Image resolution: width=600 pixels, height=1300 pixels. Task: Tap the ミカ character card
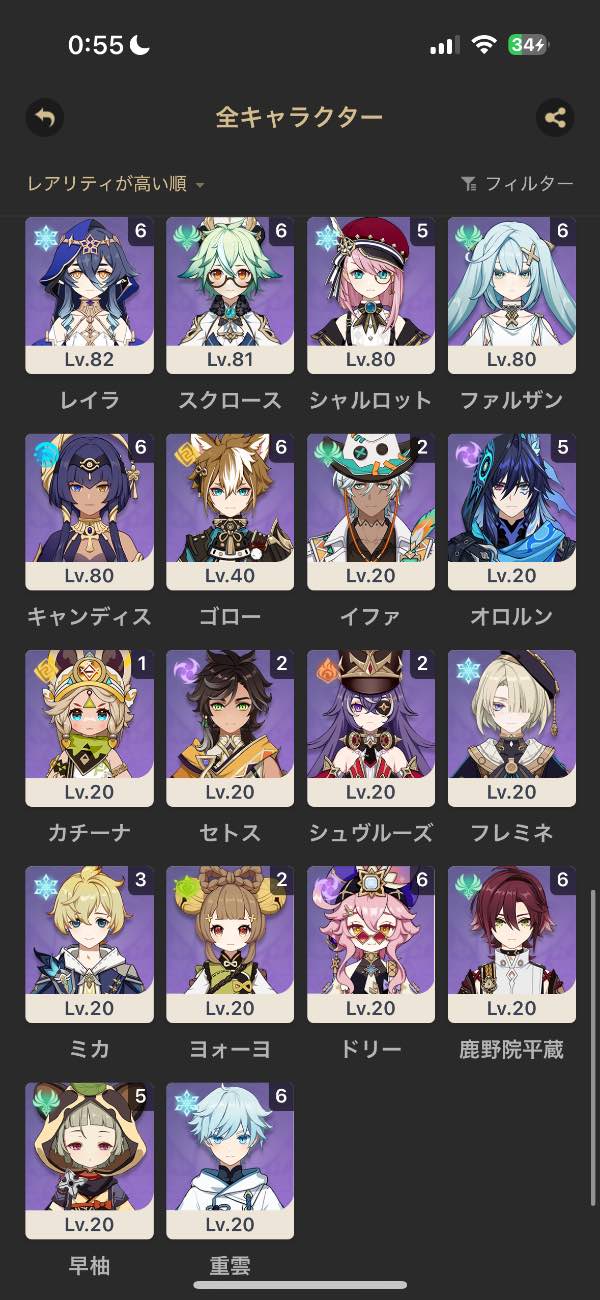click(90, 944)
